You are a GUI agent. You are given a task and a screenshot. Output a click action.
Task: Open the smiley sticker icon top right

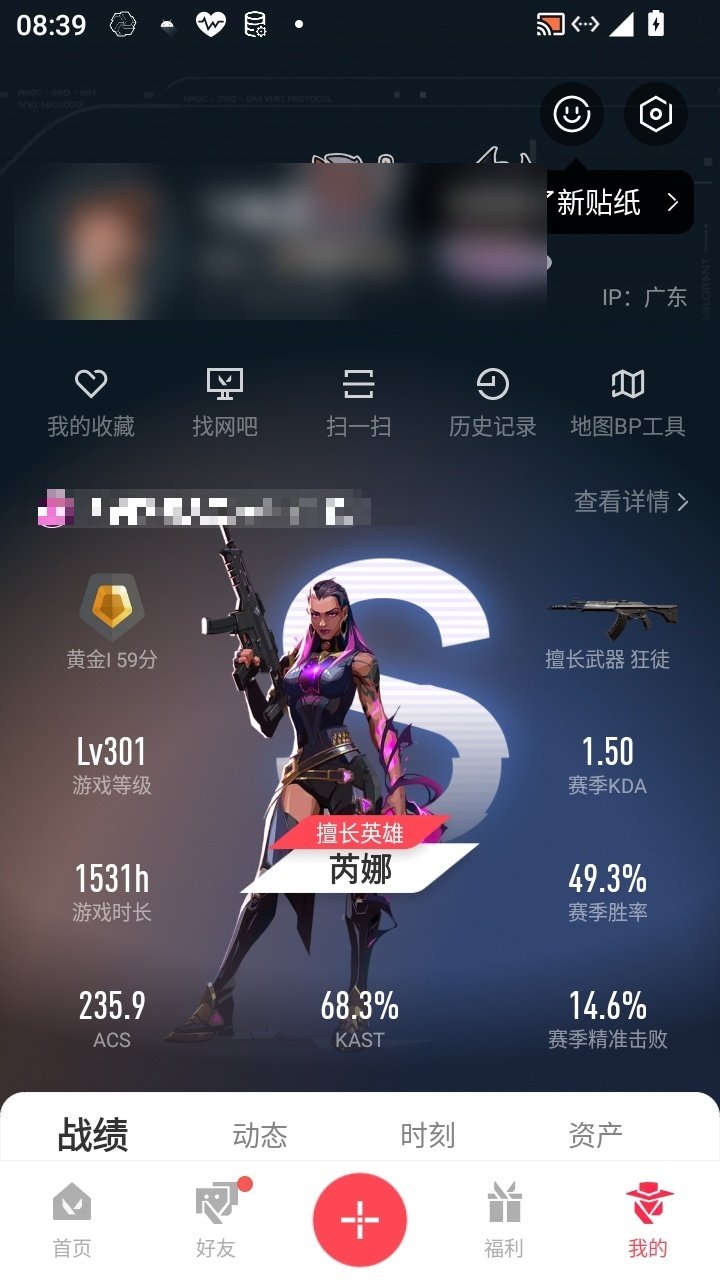tap(571, 114)
